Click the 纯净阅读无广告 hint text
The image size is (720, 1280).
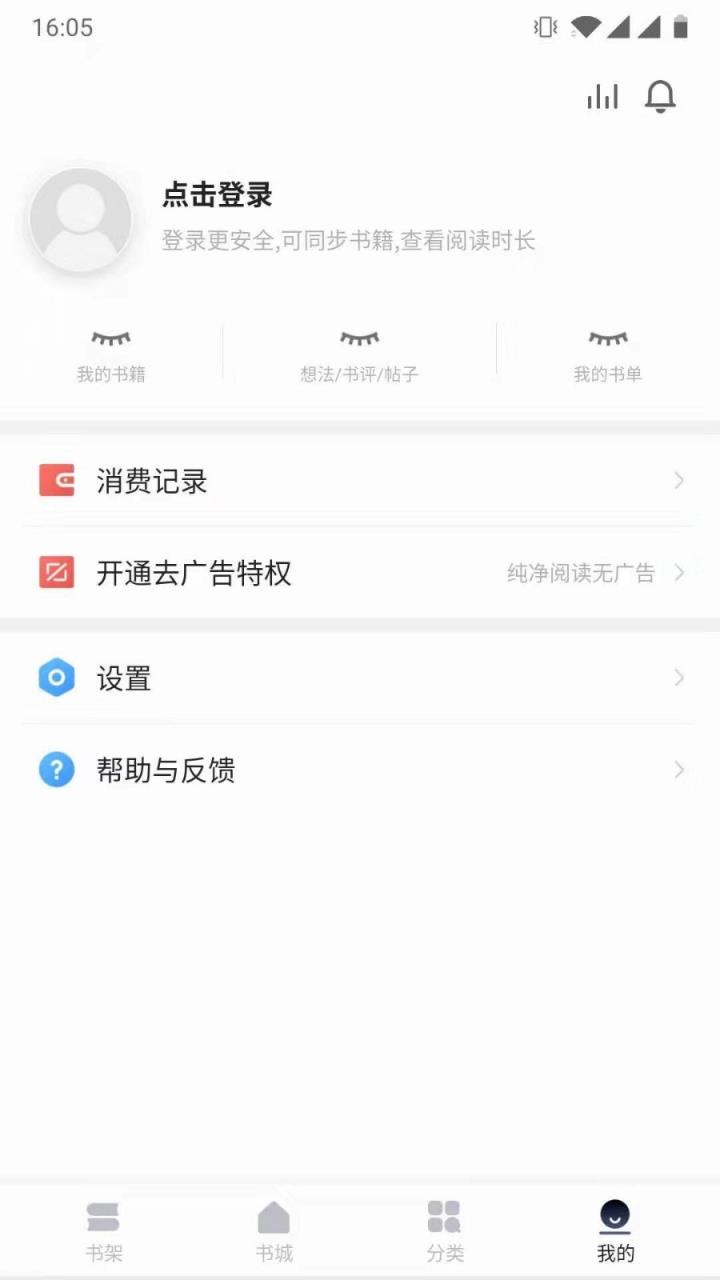point(582,573)
